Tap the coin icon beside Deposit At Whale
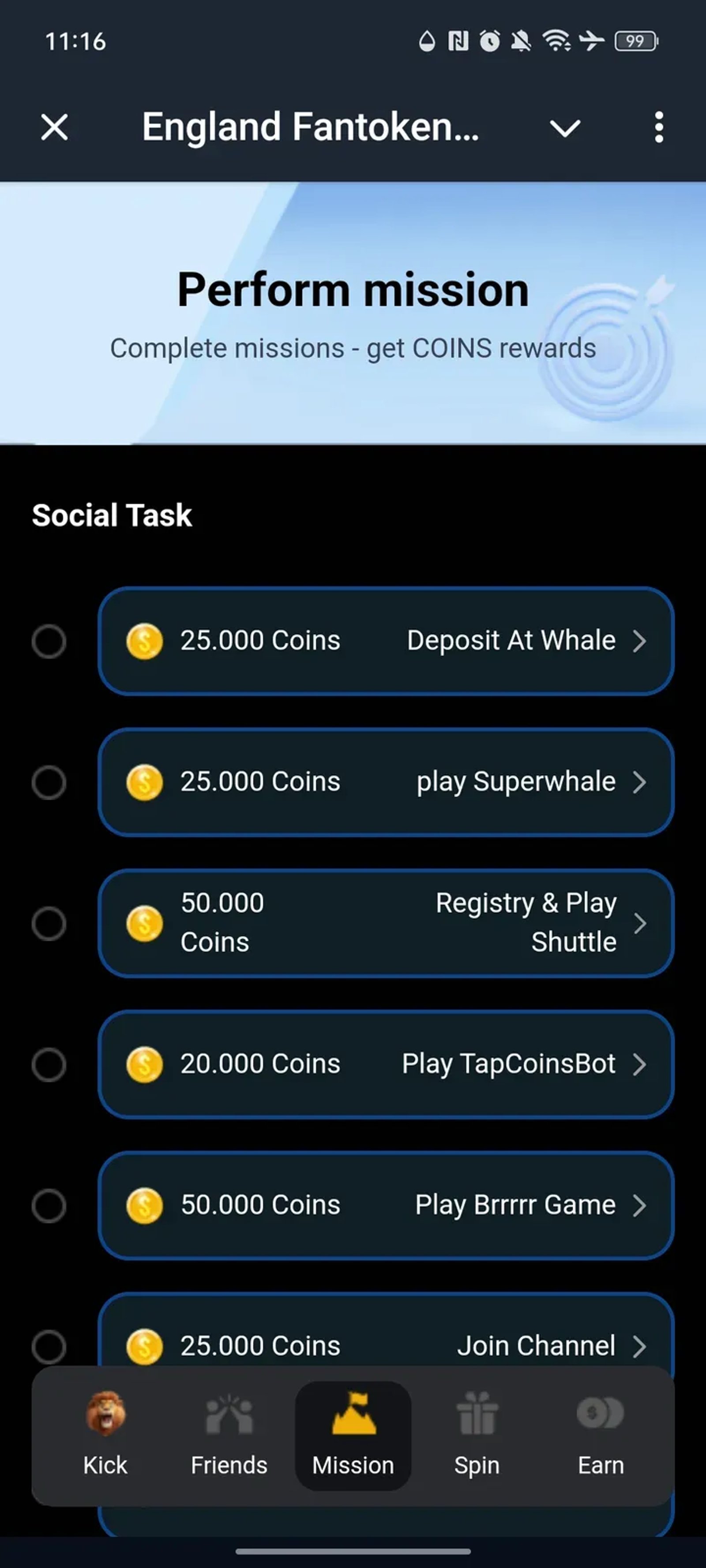 coord(144,640)
